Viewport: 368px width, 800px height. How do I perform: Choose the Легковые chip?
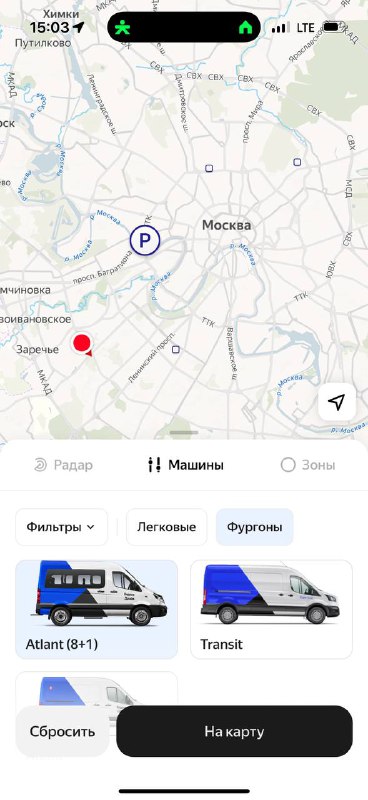[x=166, y=527]
